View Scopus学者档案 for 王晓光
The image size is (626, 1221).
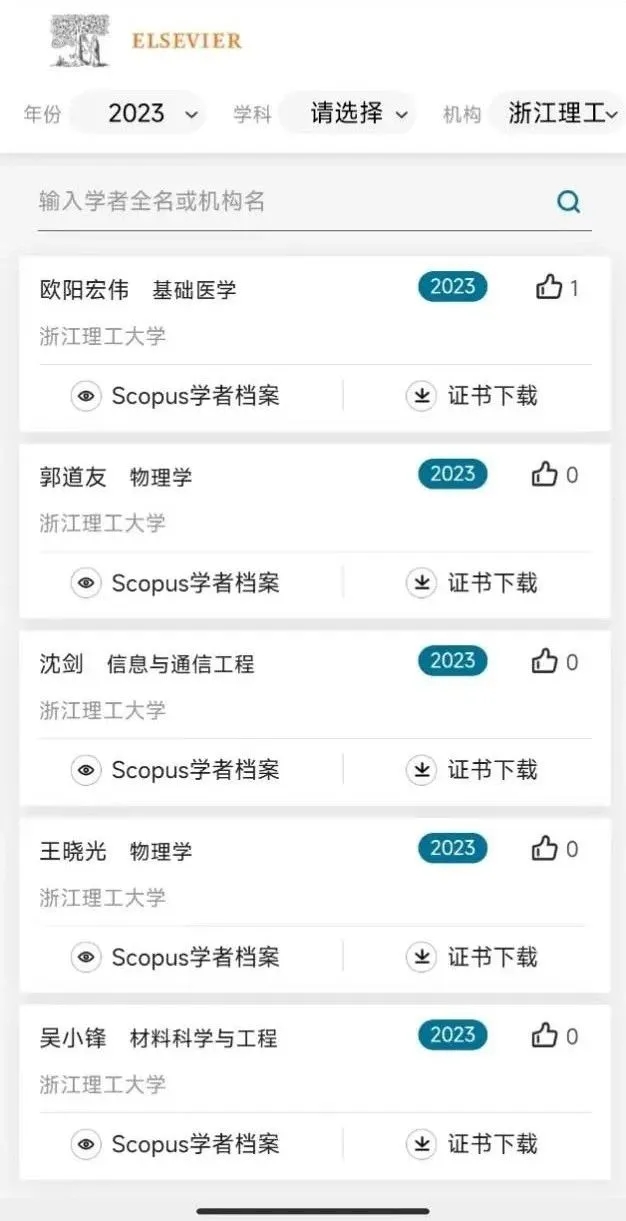click(176, 957)
